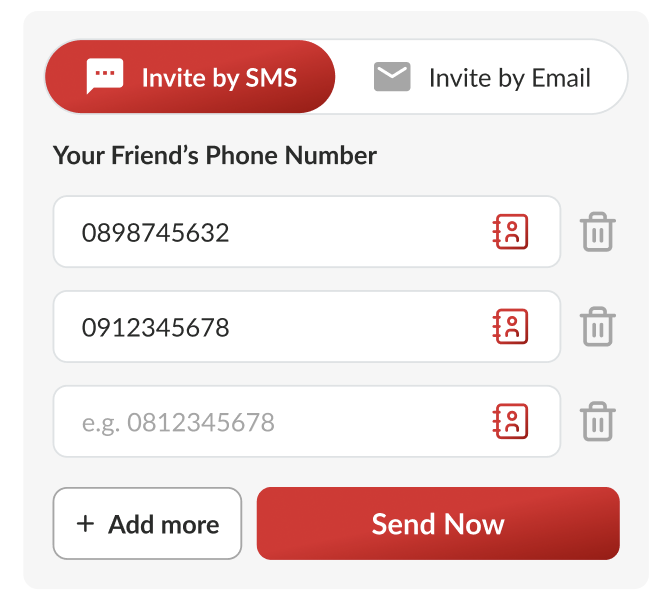Delete the empty phone number row
670x616 pixels.
coord(598,421)
